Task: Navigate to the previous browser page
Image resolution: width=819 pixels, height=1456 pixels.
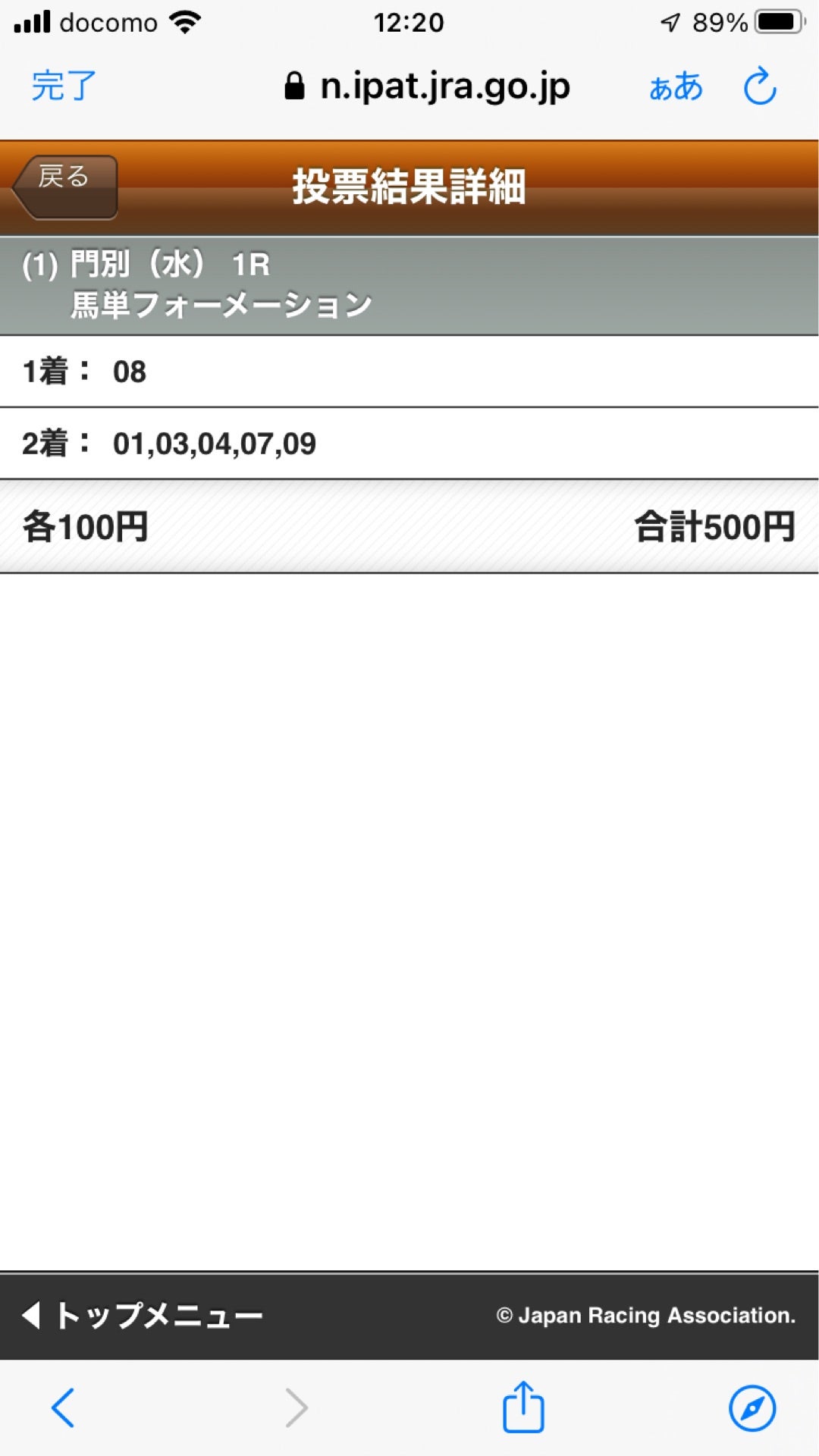Action: point(64,1408)
